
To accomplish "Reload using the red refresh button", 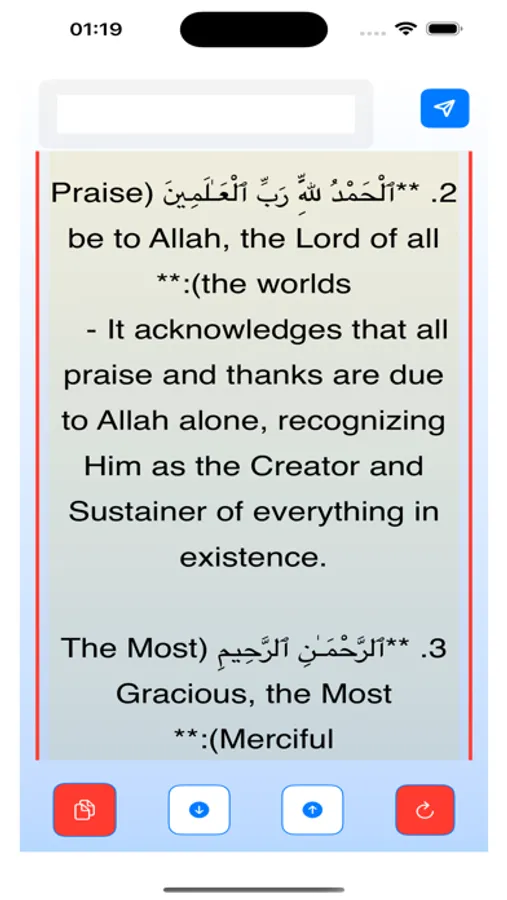I will tap(425, 809).
